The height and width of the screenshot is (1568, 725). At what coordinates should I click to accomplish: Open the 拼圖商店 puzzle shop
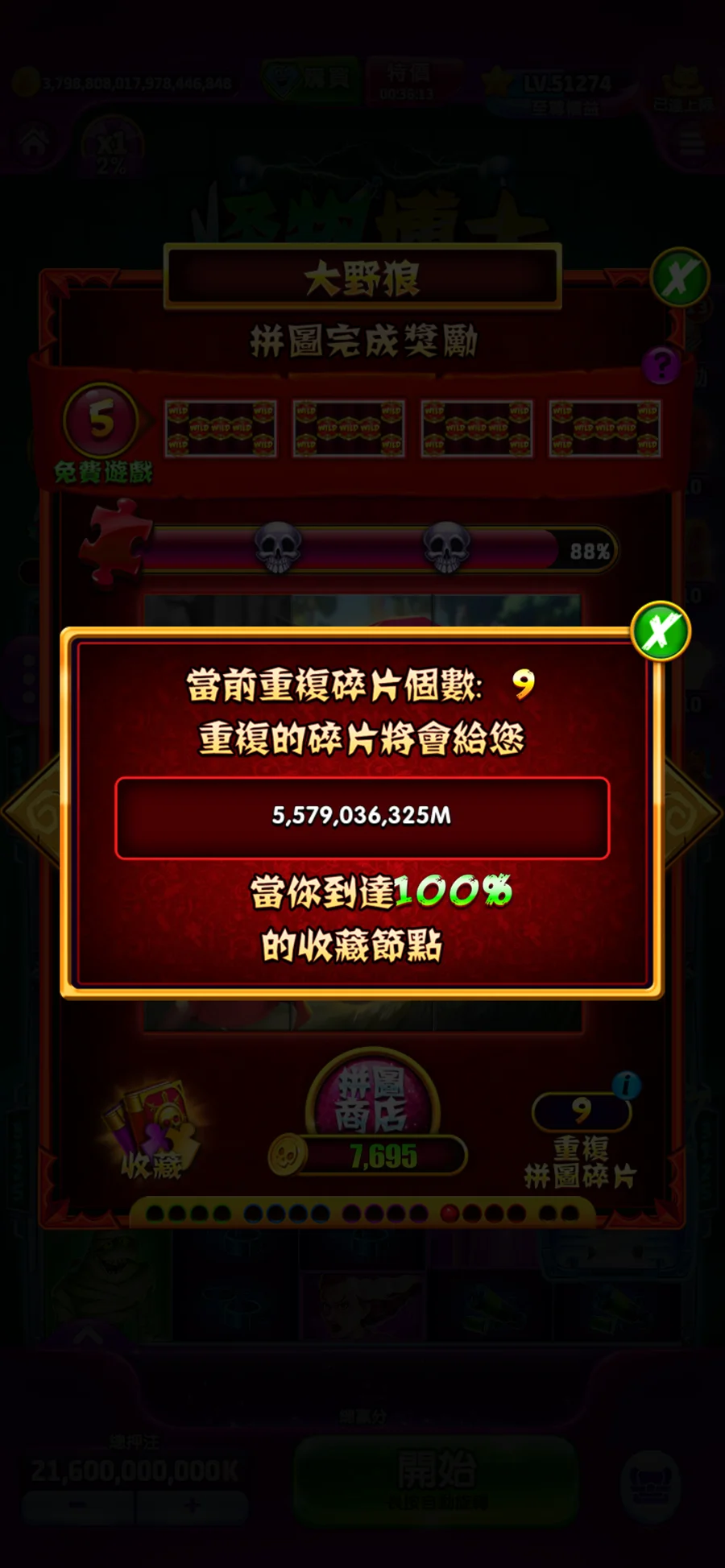pos(372,1098)
